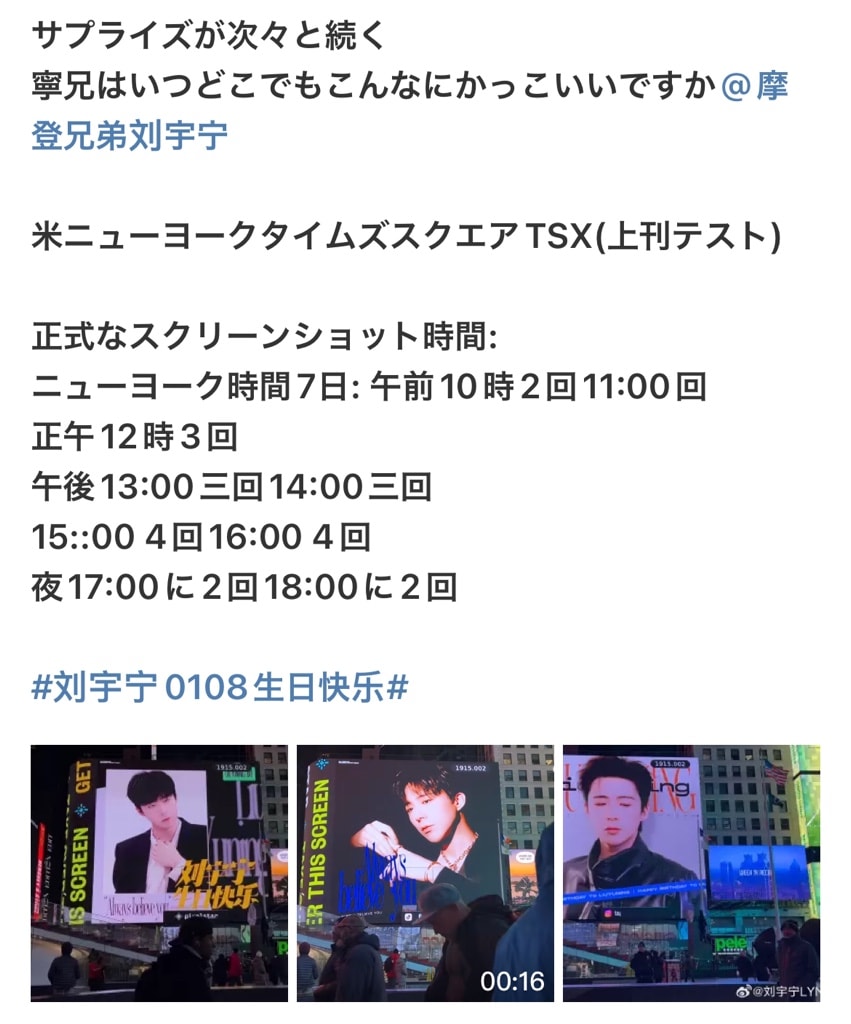The height and width of the screenshot is (1024, 851).
Task: Open the #刘宇宁0108生日快乐# hashtag
Action: coord(220,688)
